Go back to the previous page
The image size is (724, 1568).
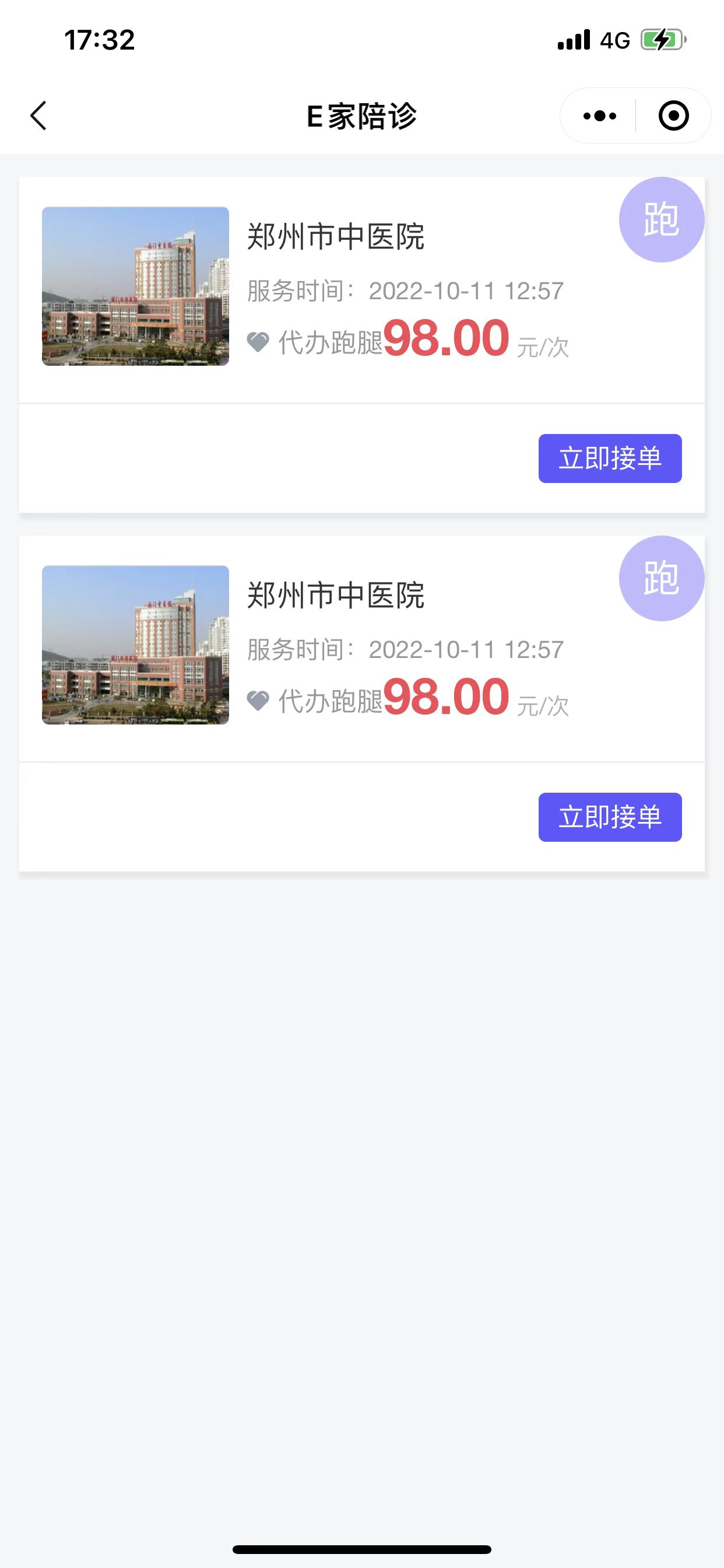point(38,116)
